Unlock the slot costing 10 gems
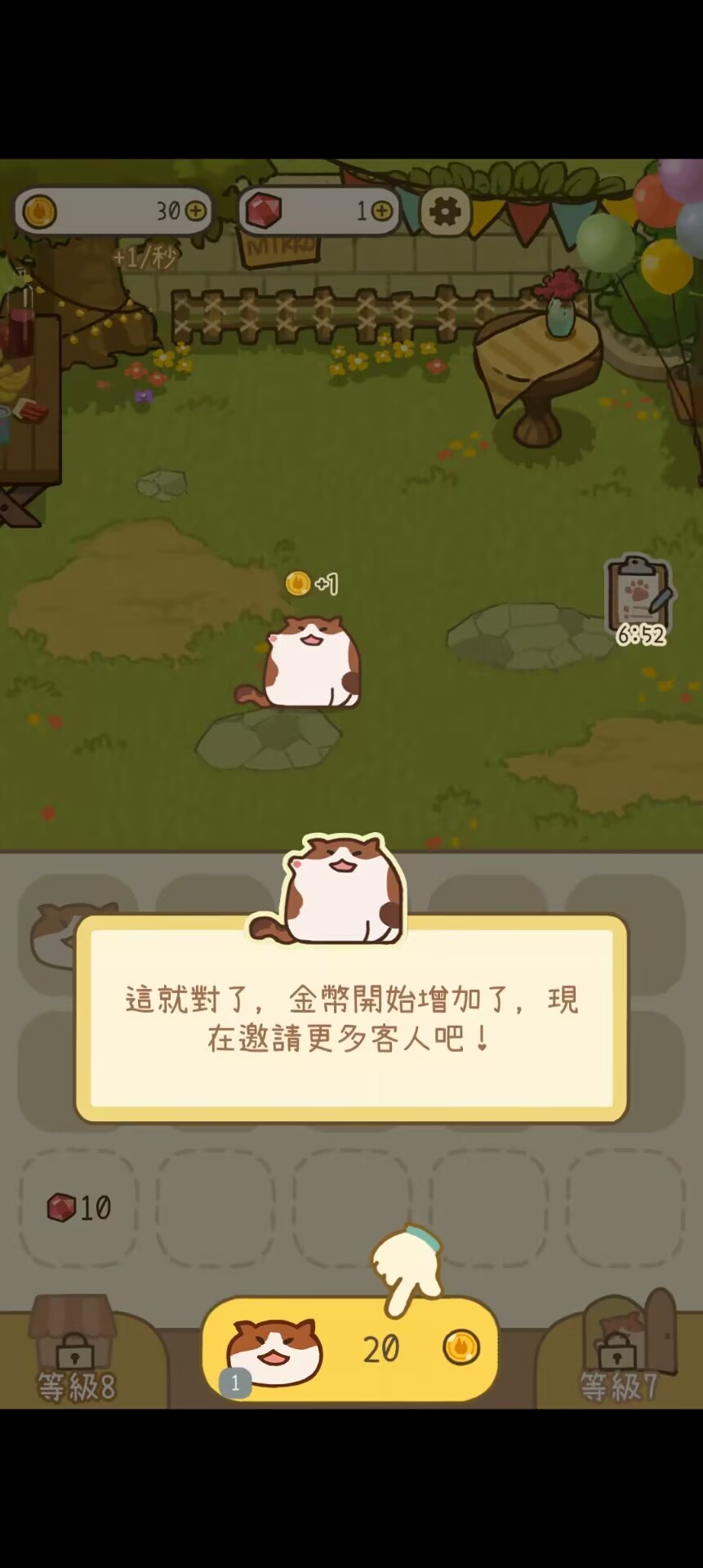The image size is (703, 1568). tap(78, 1208)
